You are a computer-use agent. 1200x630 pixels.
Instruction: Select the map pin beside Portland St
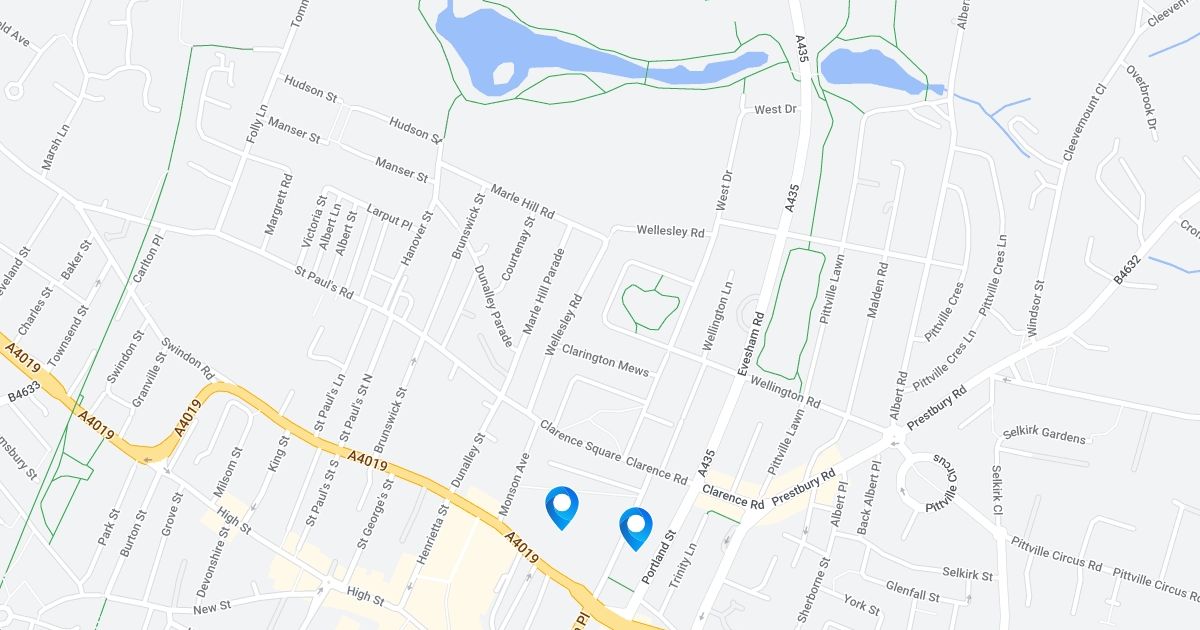pyautogui.click(x=635, y=528)
